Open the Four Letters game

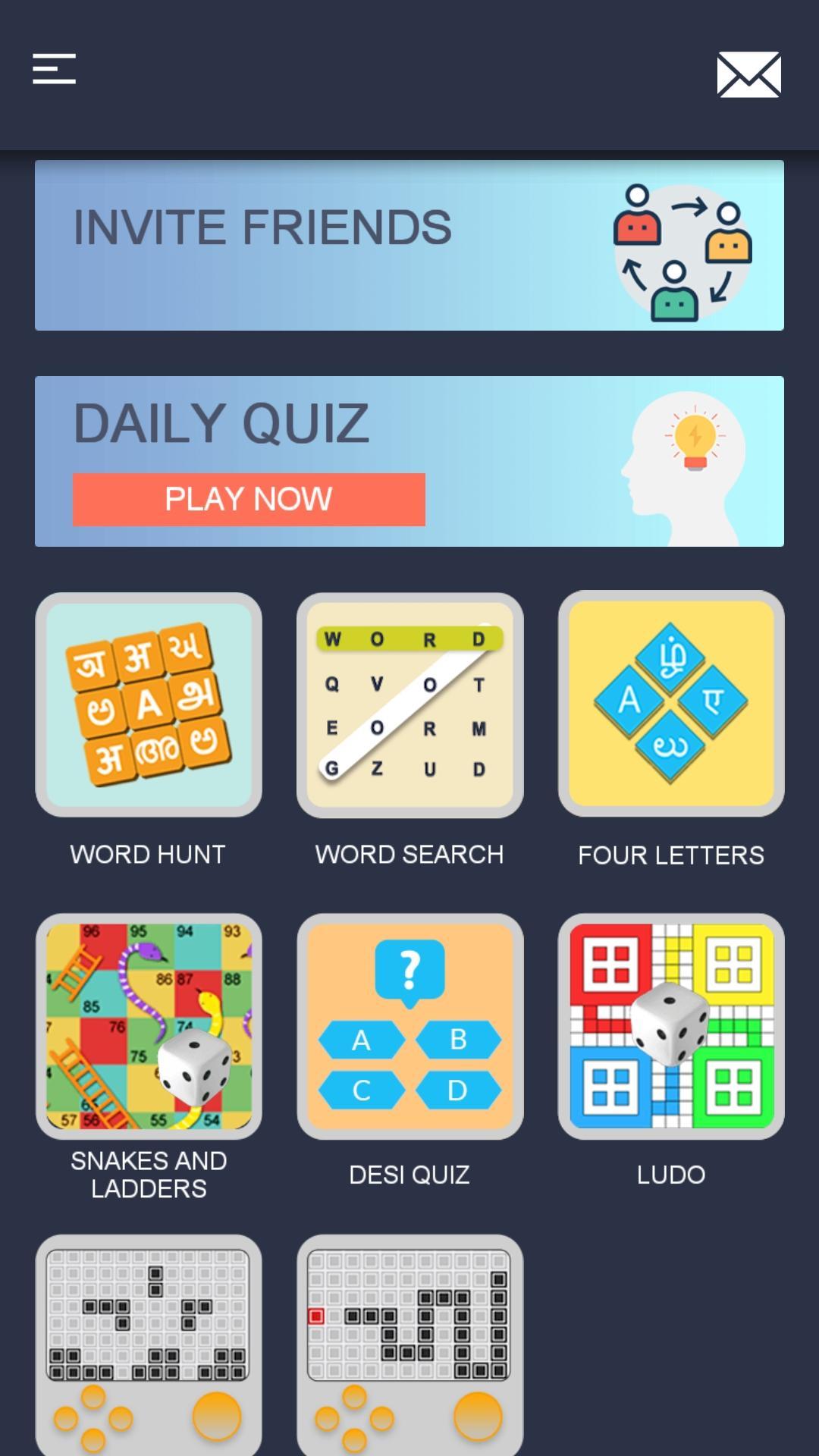pyautogui.click(x=671, y=704)
